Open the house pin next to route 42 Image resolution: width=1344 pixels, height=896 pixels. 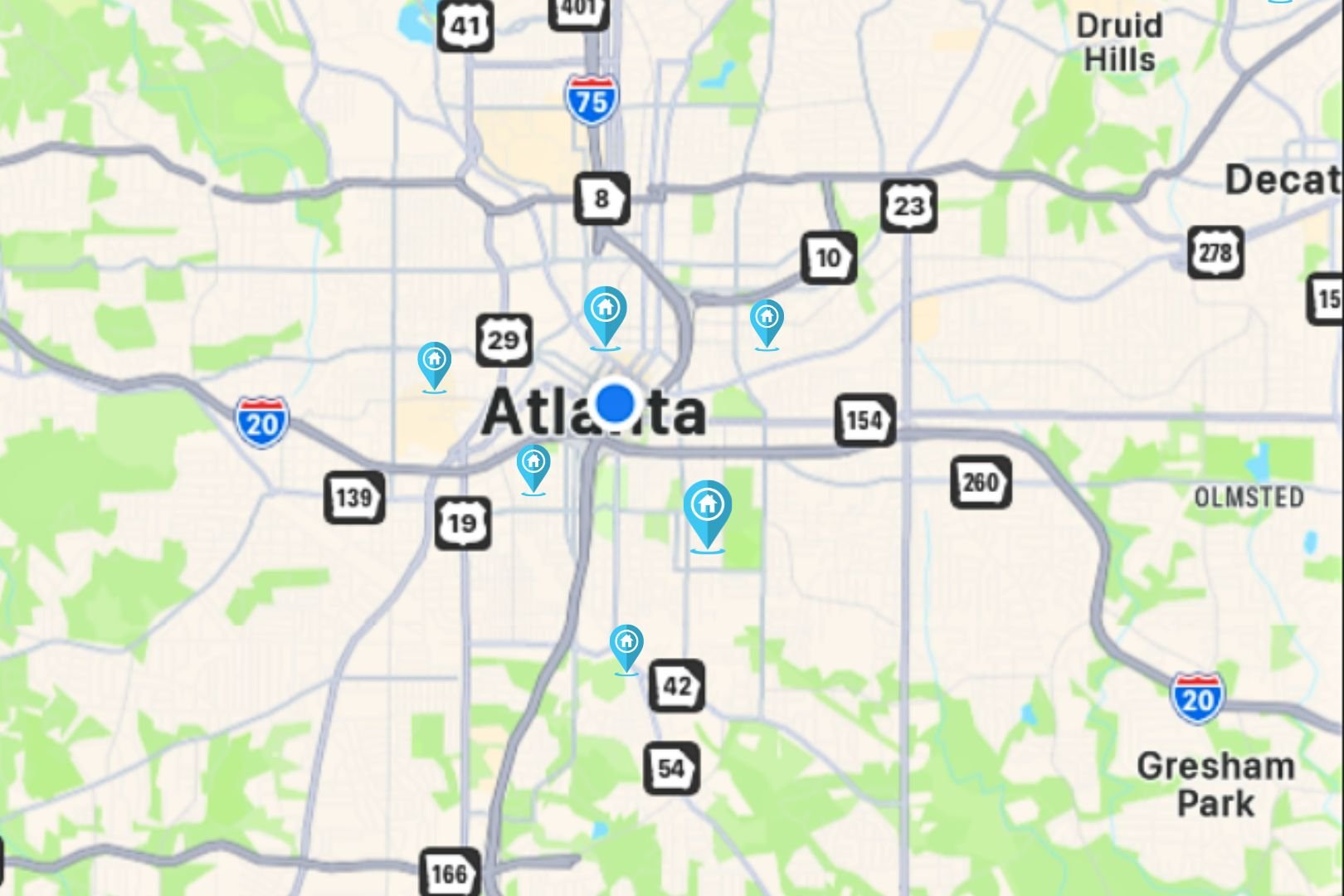coord(626,644)
